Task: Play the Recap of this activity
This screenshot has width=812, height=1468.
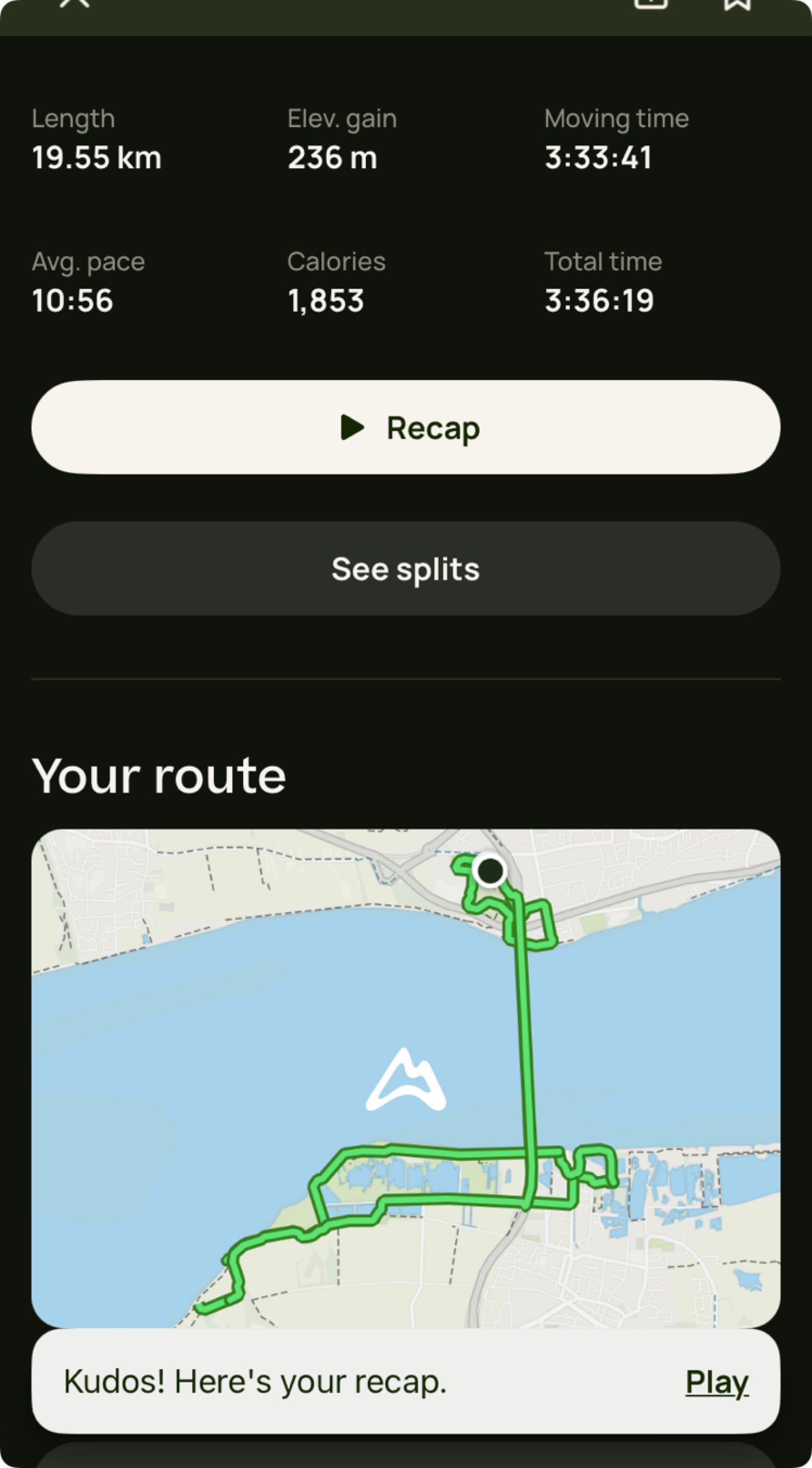Action: click(405, 427)
